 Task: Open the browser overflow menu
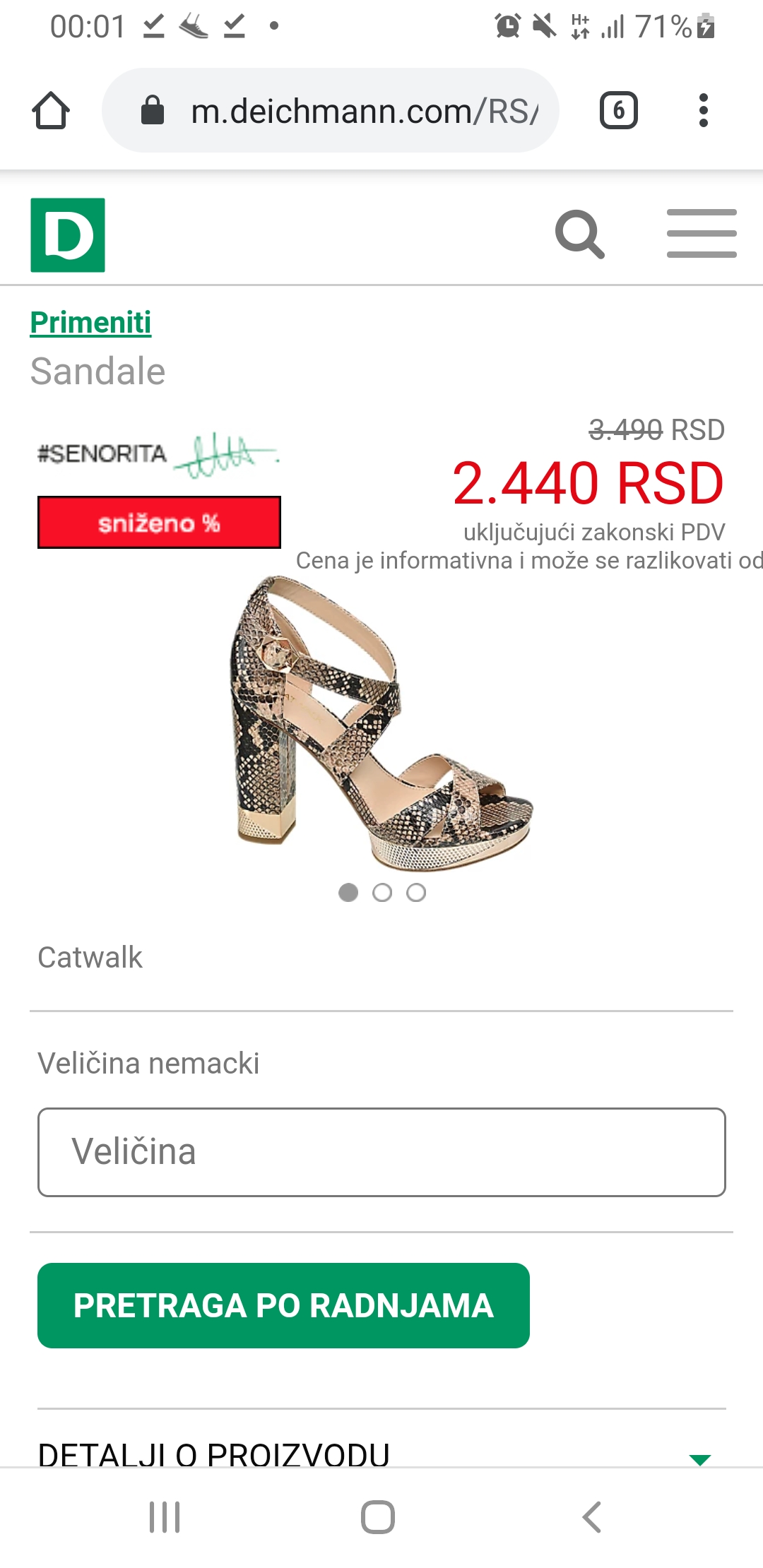point(703,110)
